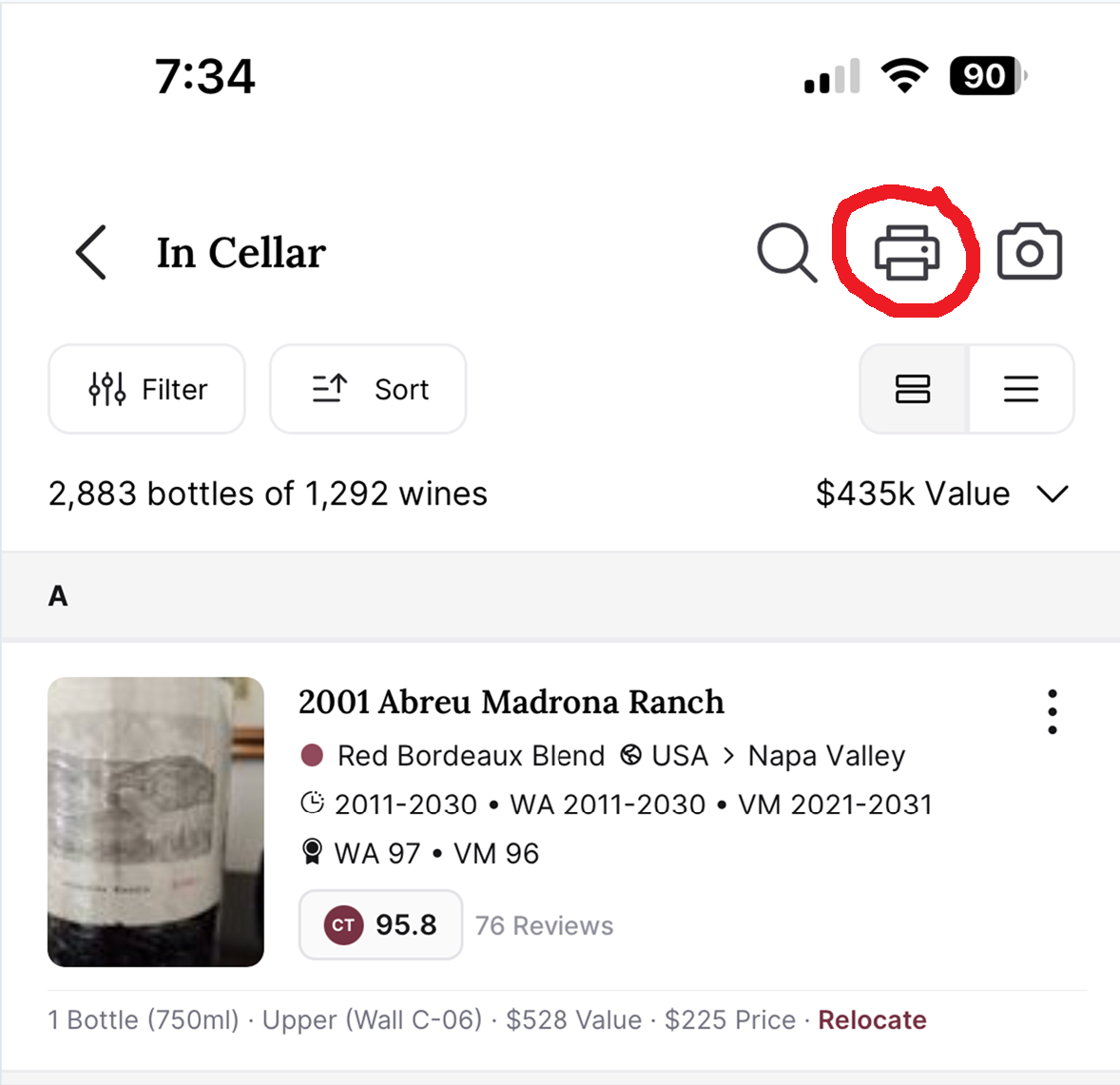Open overflow menu for Abreu Madrona Ranch
This screenshot has width=1120, height=1085.
pos(1052,711)
